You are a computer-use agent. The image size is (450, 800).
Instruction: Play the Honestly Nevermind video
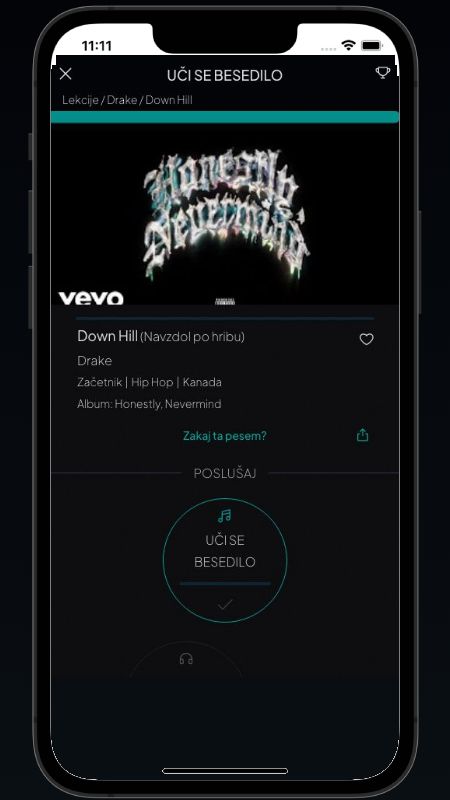click(x=225, y=214)
